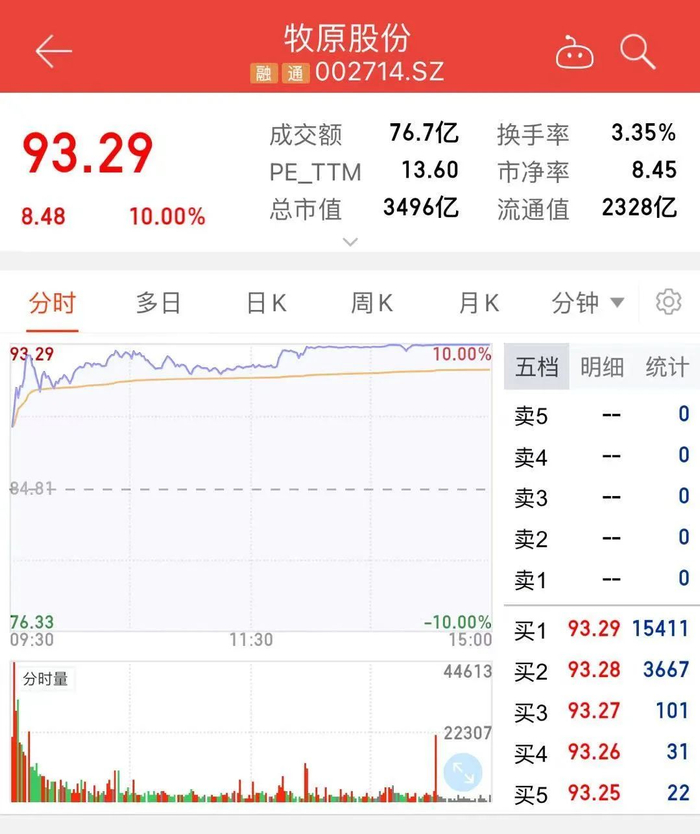Image resolution: width=700 pixels, height=834 pixels.
Task: Open the robot assistant icon
Action: (574, 52)
